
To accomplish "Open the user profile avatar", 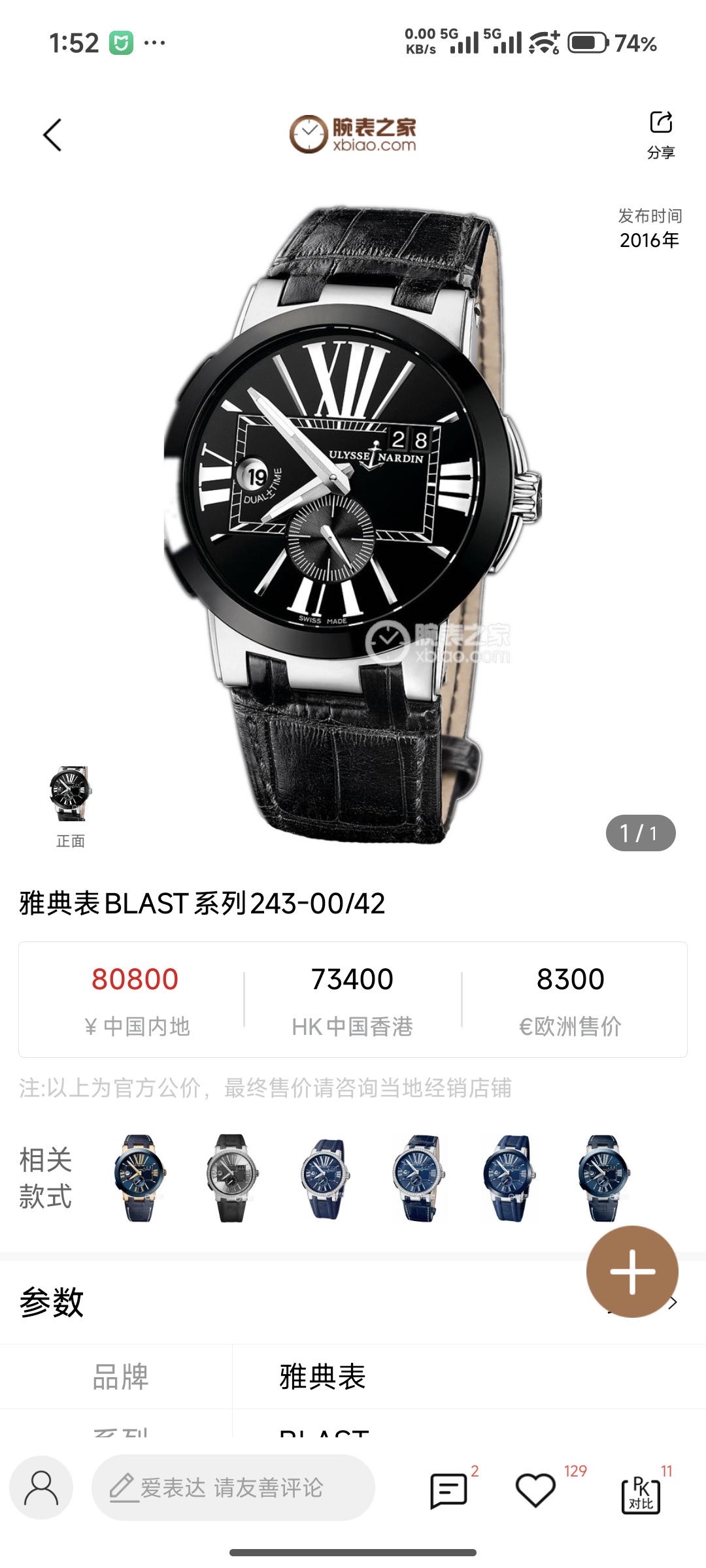I will [41, 1488].
